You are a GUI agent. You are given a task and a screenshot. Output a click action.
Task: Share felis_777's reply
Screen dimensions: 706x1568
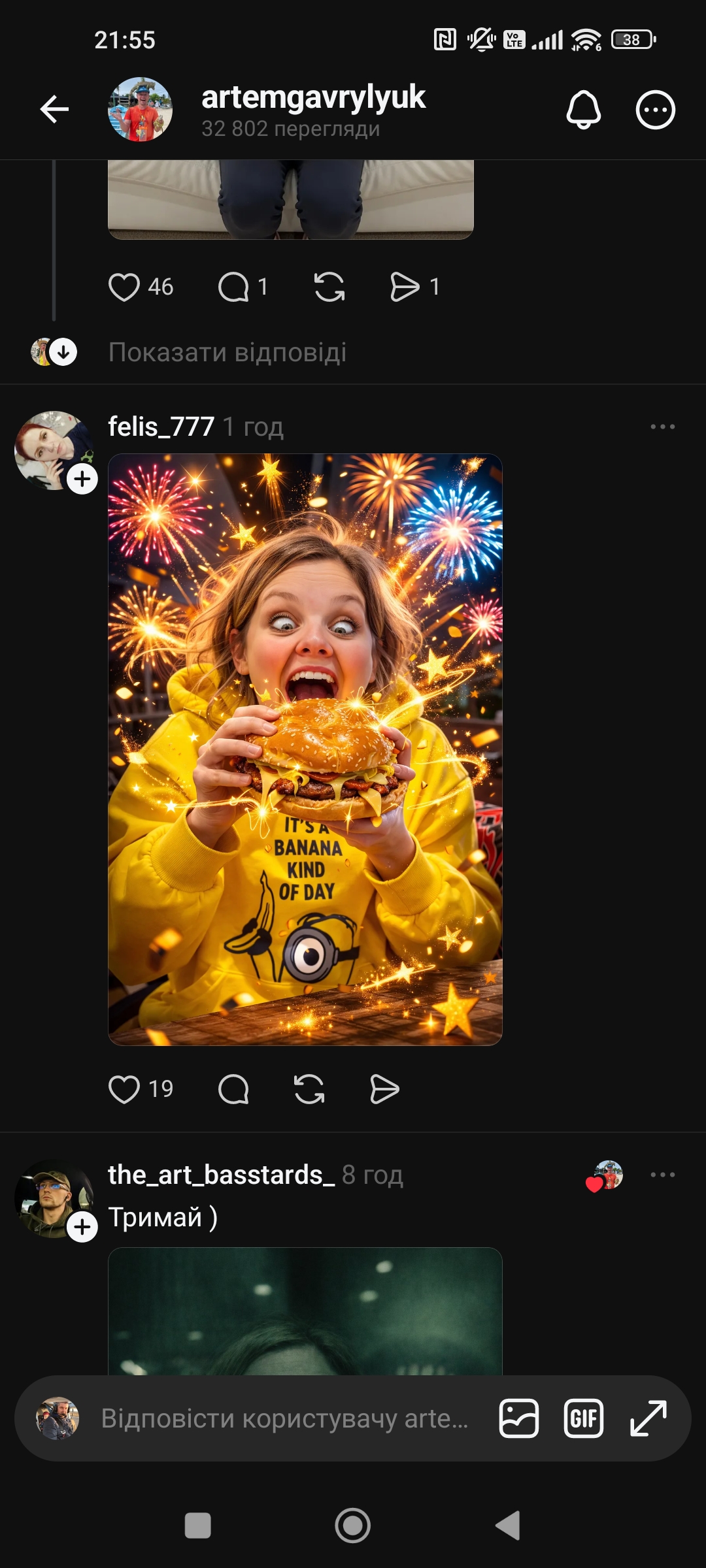384,1089
